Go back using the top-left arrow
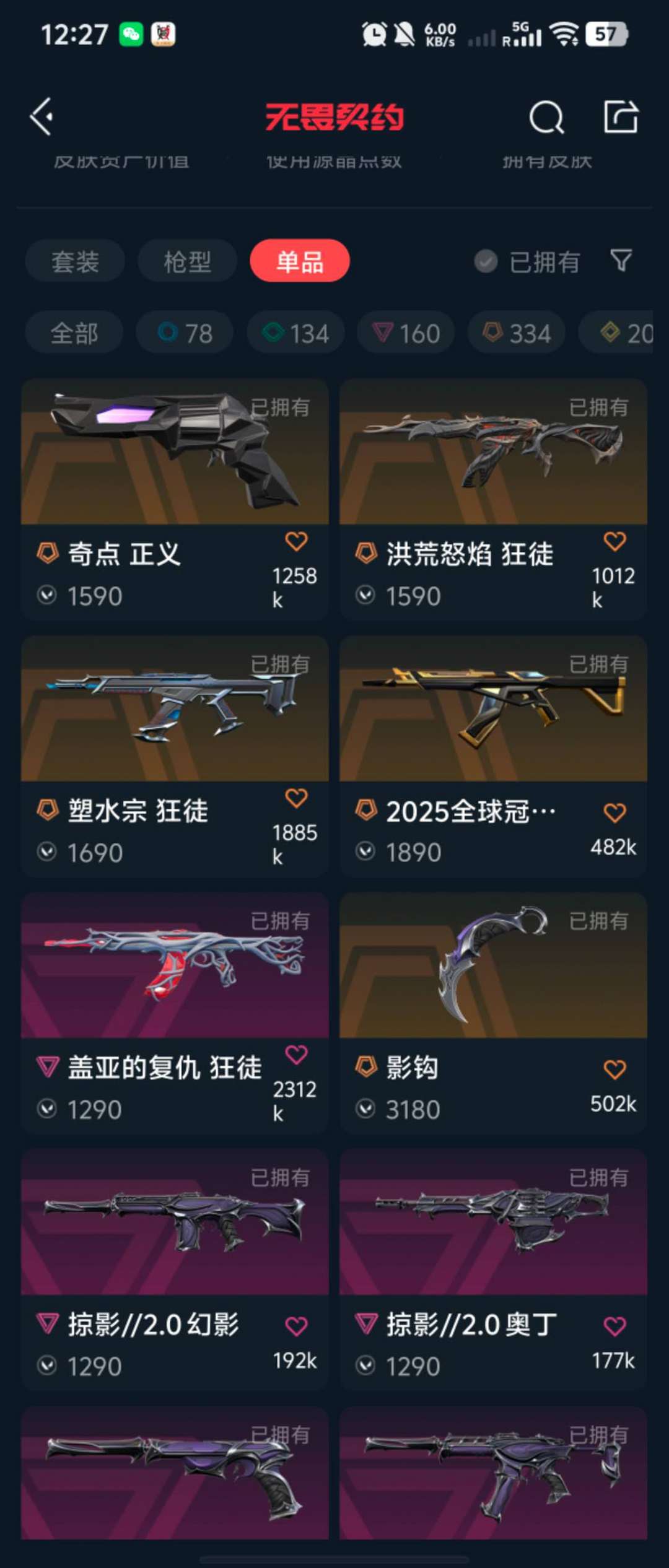669x1568 pixels. (x=42, y=116)
